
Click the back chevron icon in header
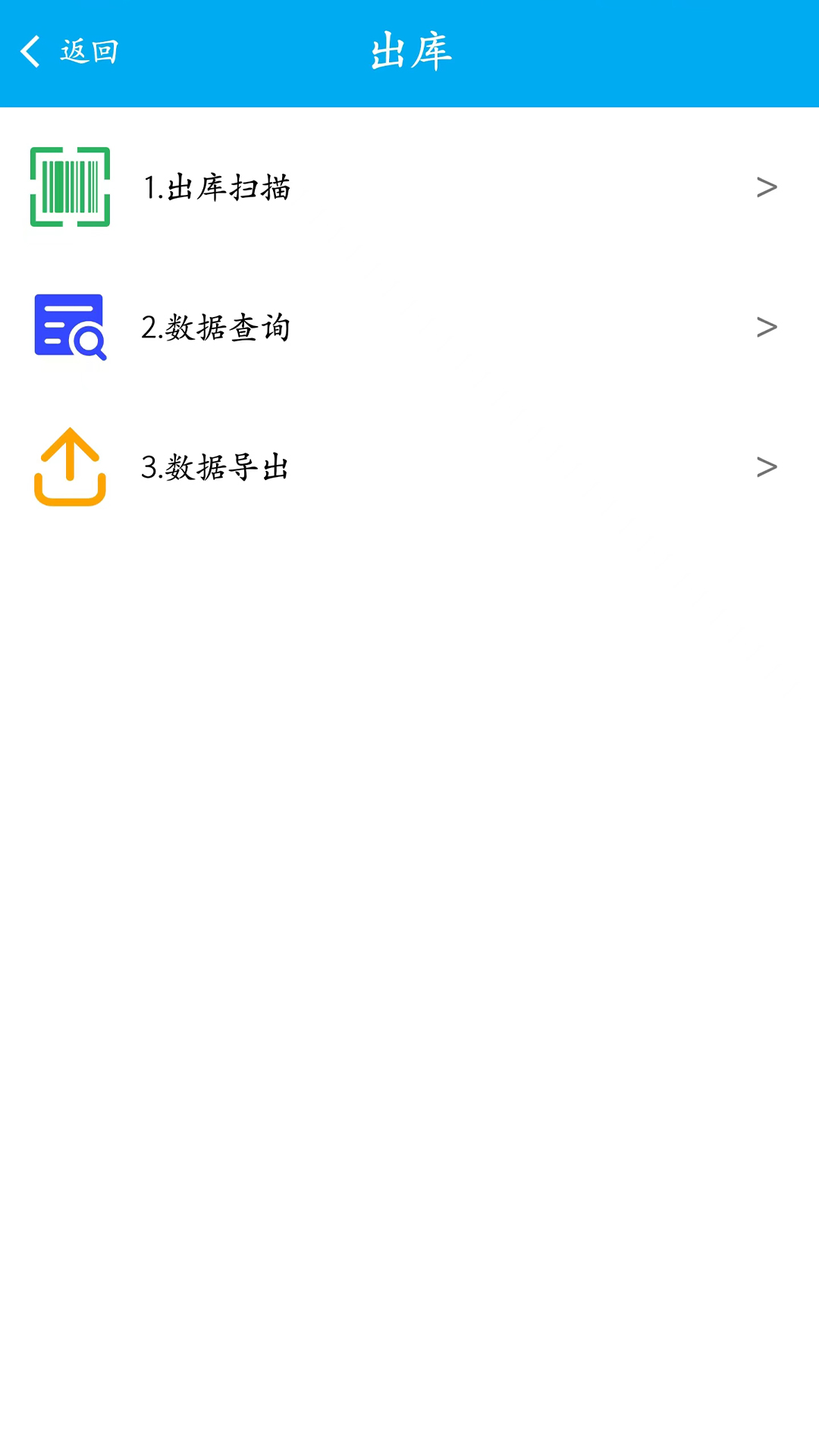(30, 52)
